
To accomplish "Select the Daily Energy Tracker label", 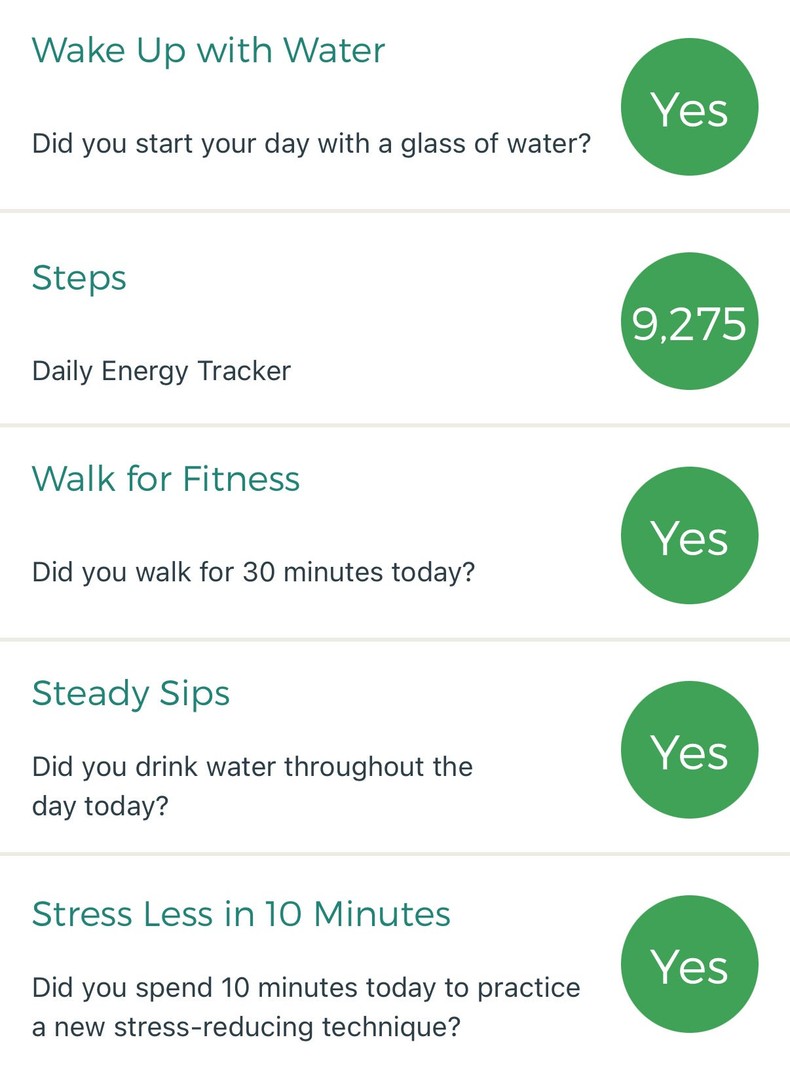I will point(161,371).
